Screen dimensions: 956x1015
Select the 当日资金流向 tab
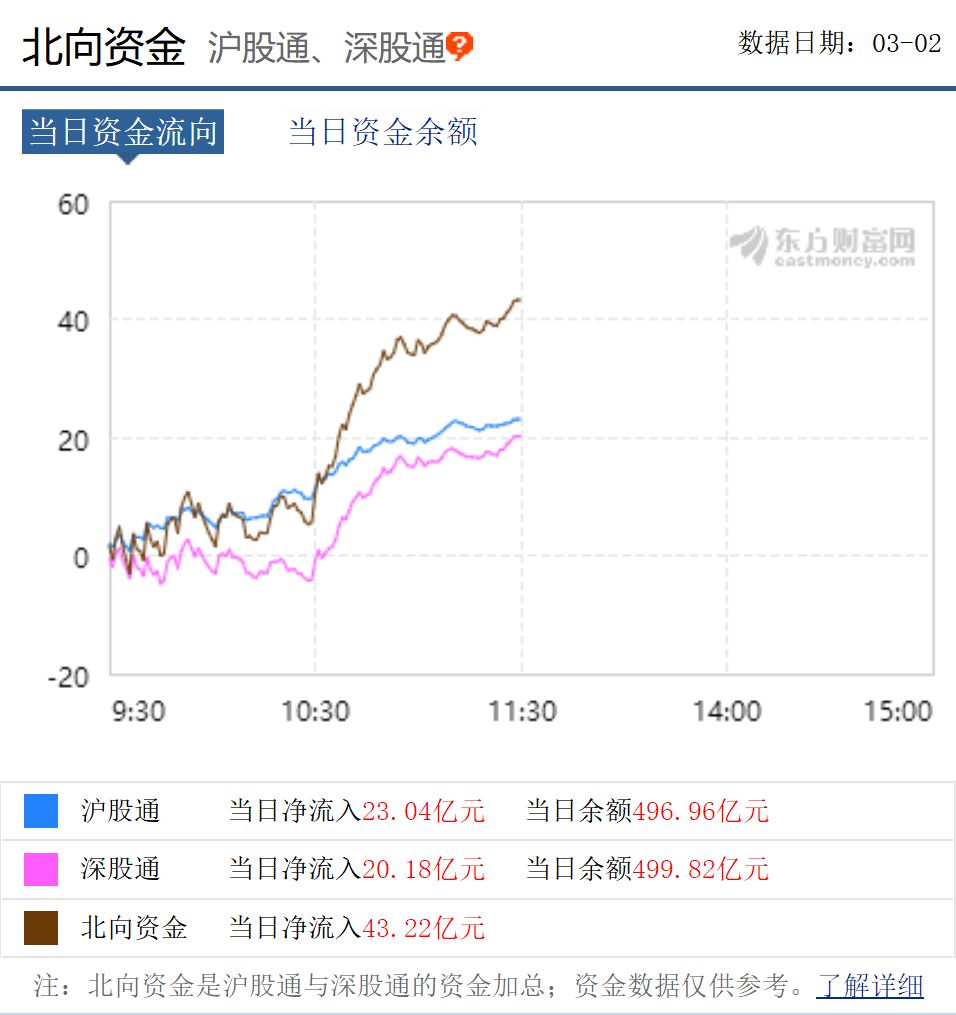click(123, 132)
